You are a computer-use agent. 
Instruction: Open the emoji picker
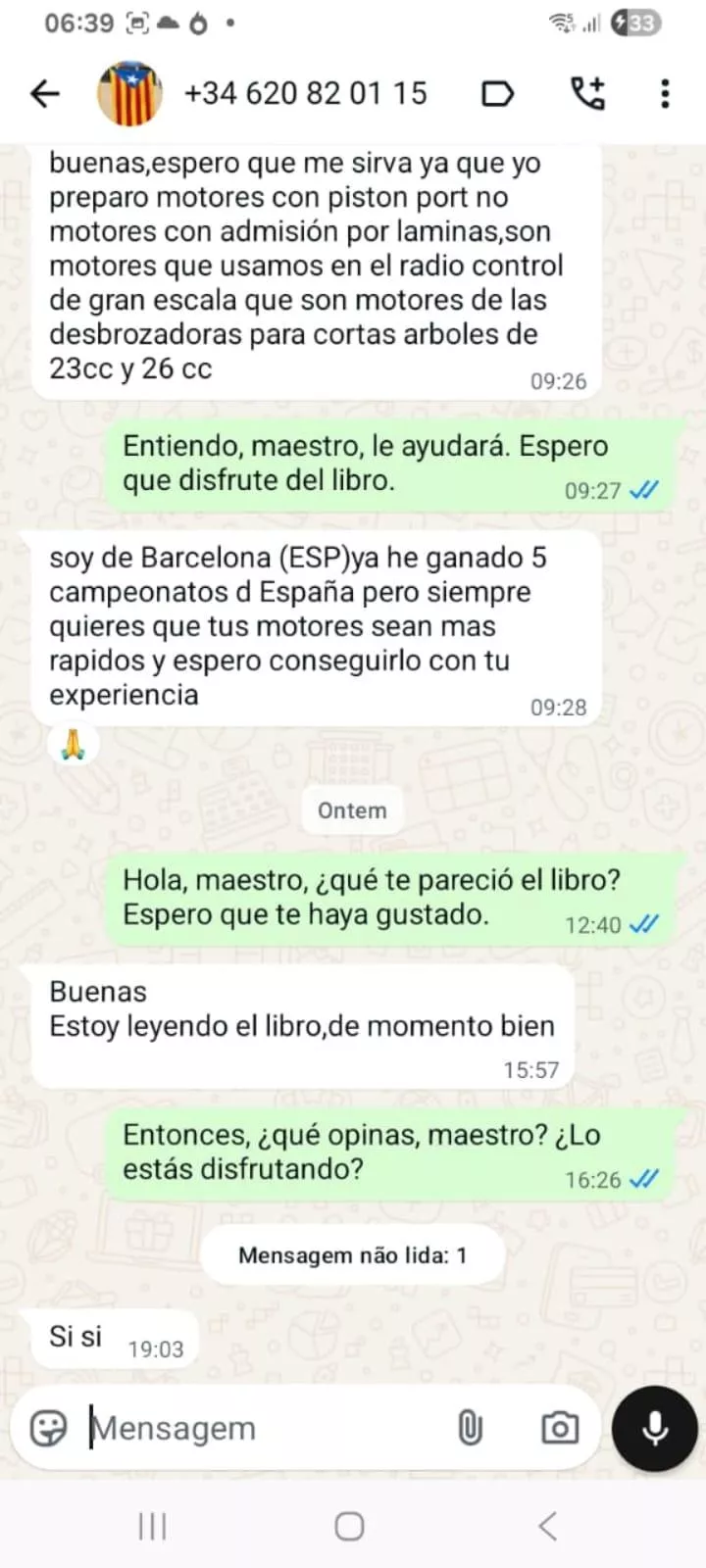(x=49, y=1428)
